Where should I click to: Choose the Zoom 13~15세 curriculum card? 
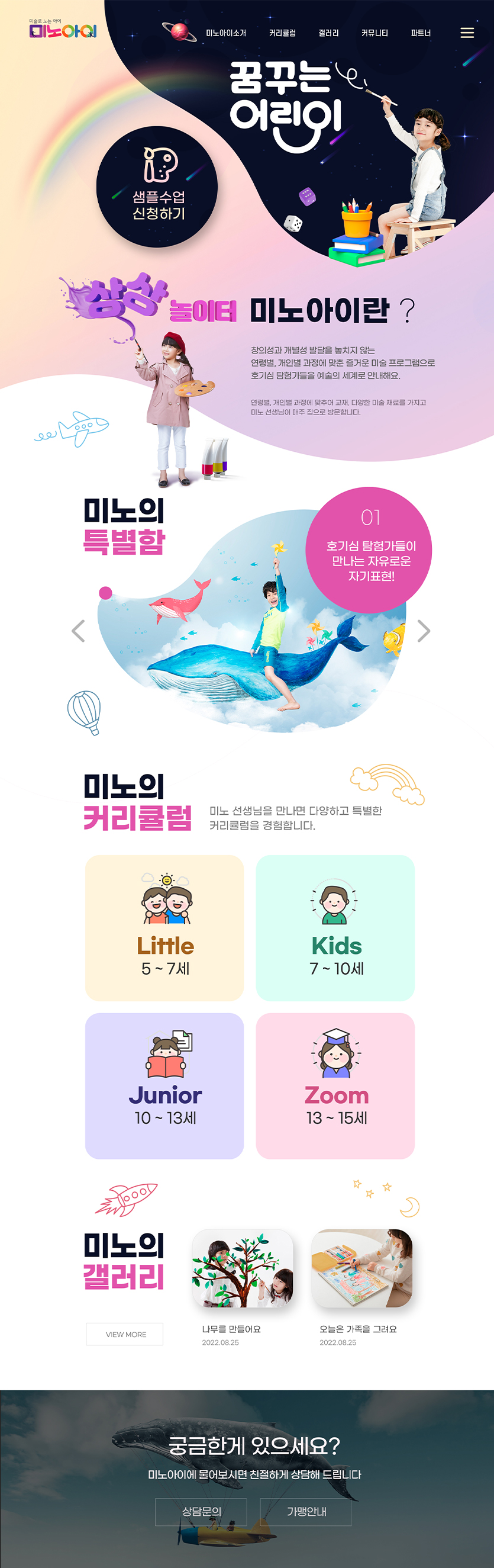(335, 1085)
